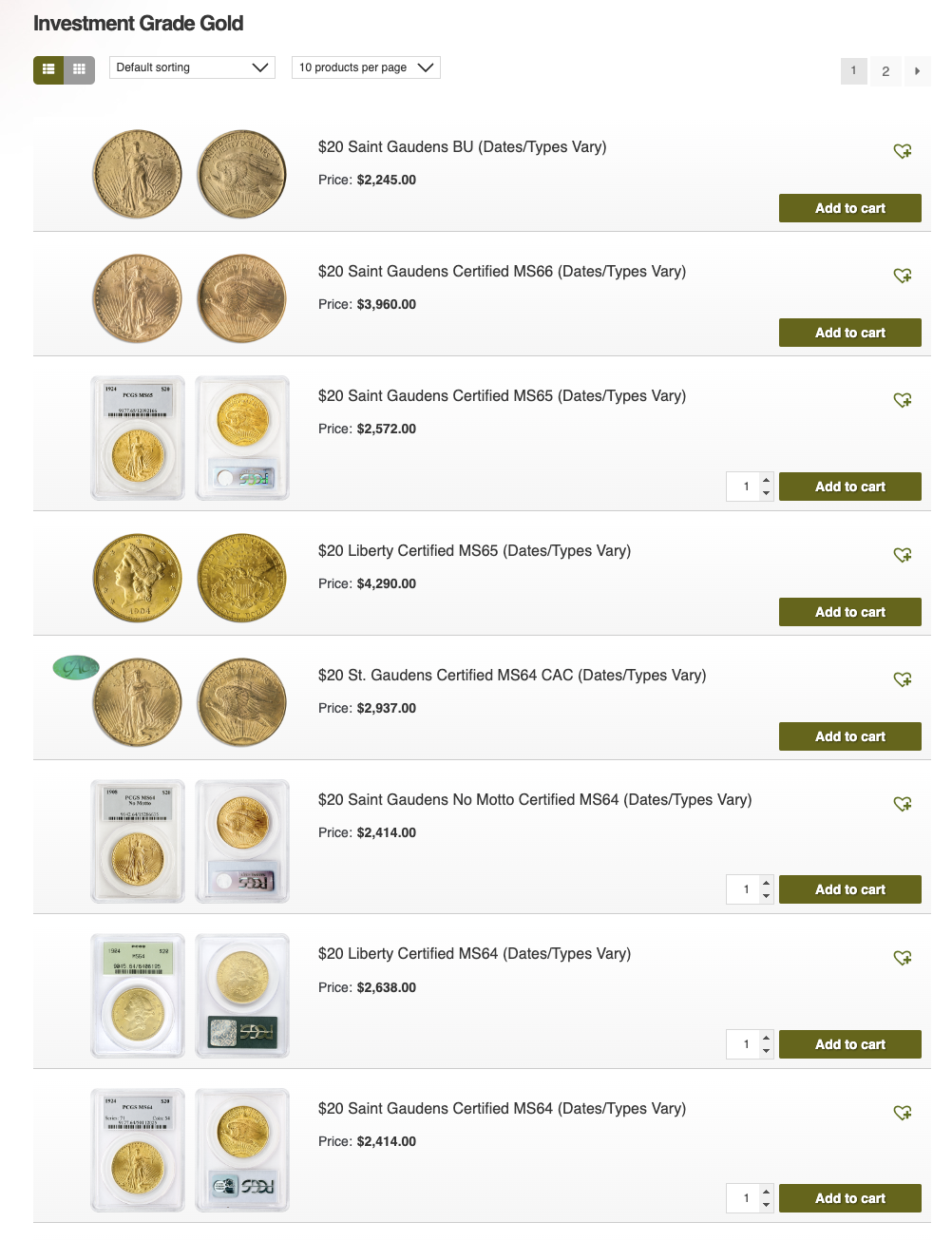The height and width of the screenshot is (1241, 952).
Task: Switch to grid view layout
Action: [80, 69]
